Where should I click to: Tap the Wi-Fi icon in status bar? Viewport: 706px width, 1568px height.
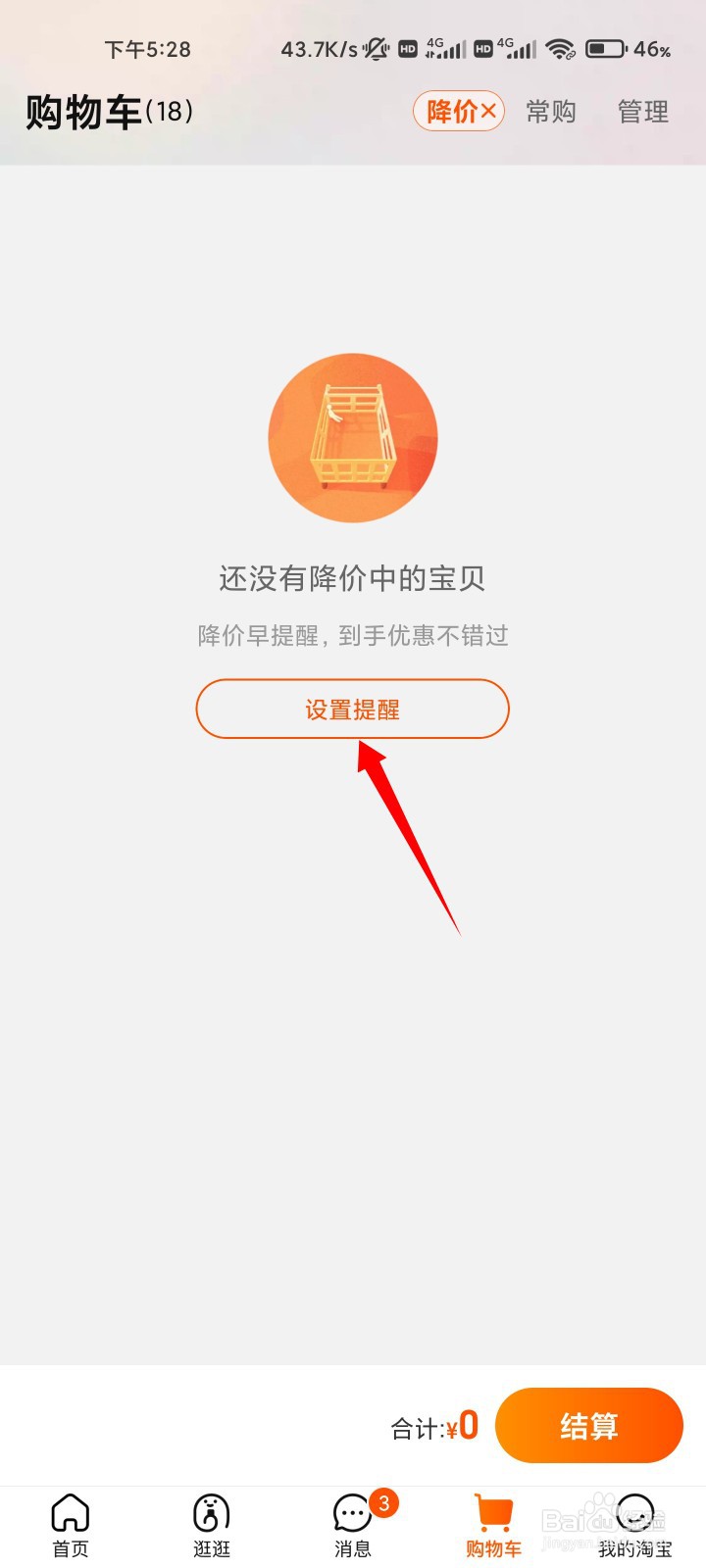[560, 49]
